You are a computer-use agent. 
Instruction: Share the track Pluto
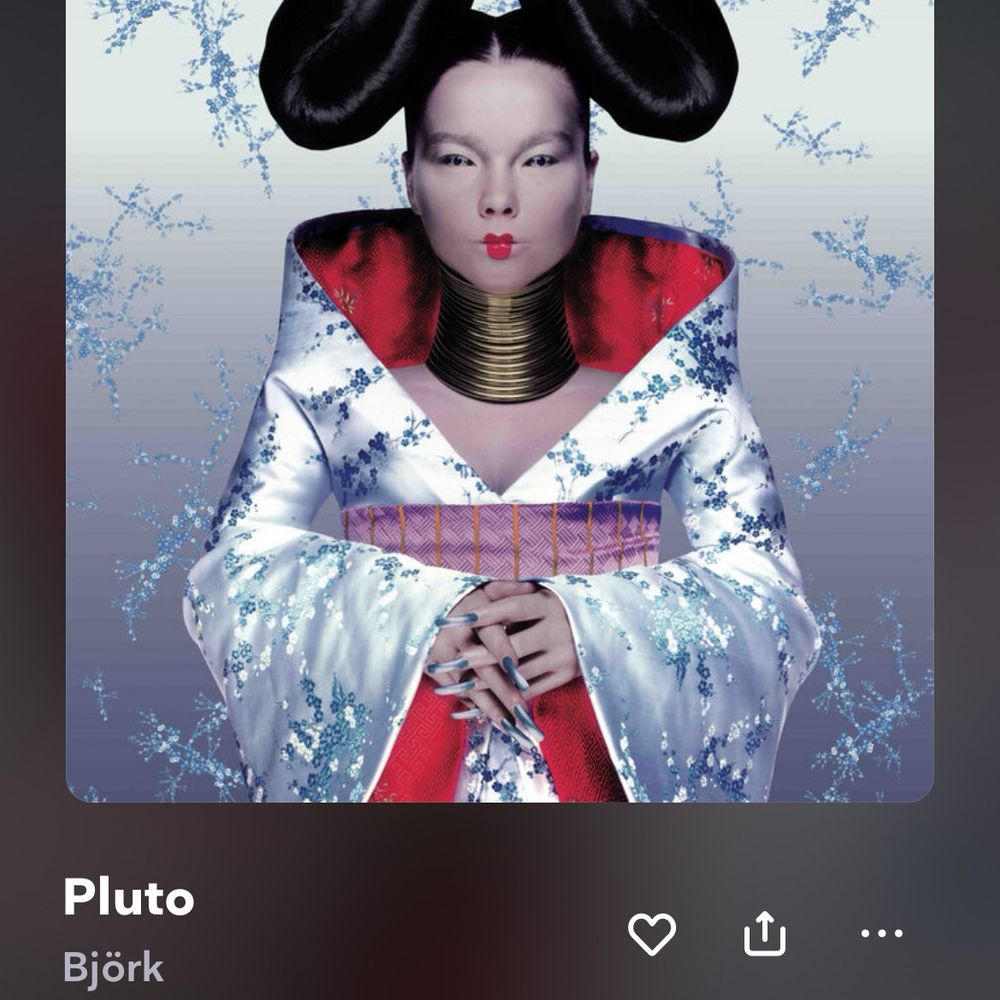[765, 935]
